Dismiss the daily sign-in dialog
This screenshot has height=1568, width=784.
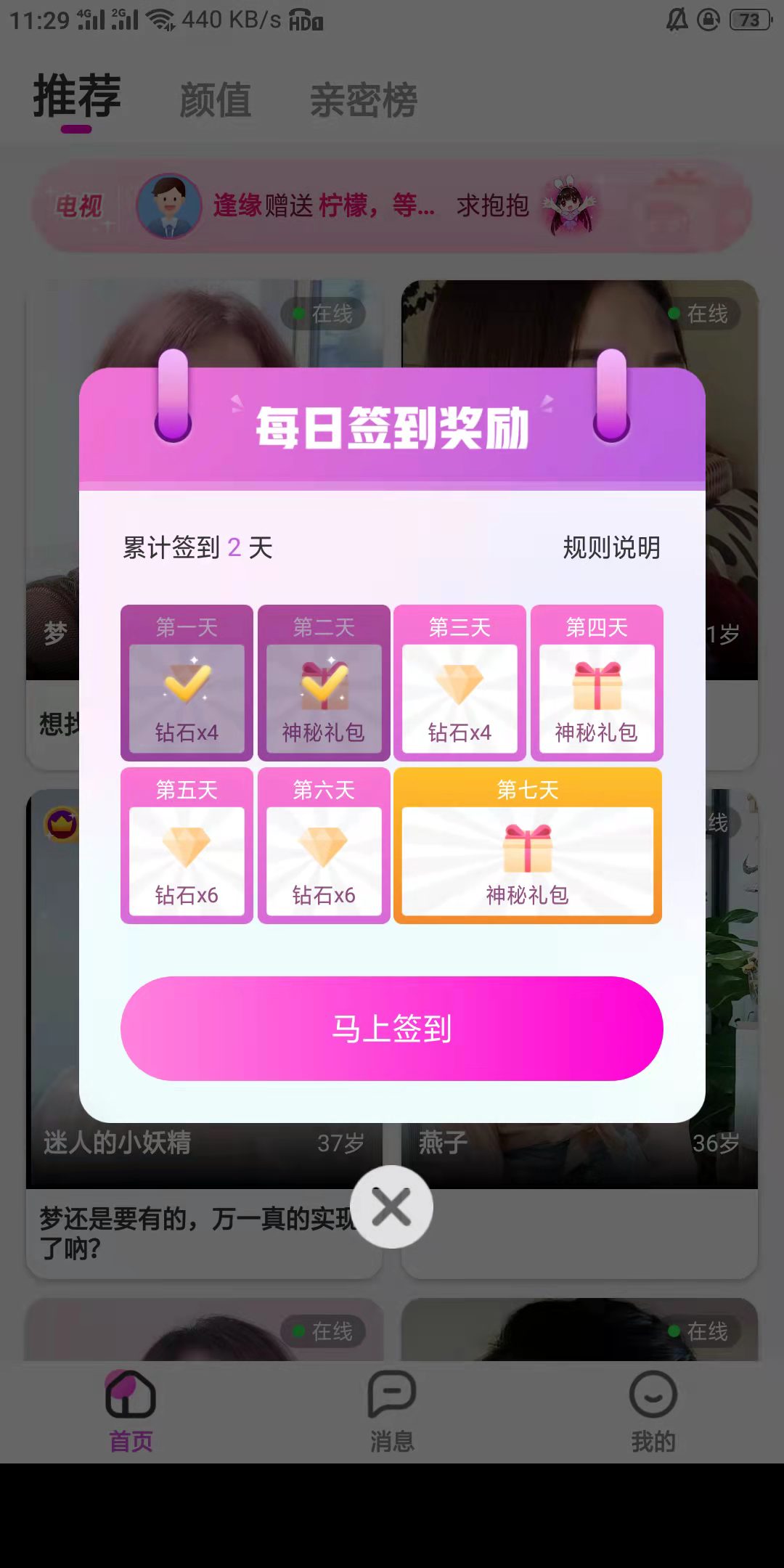(392, 1206)
